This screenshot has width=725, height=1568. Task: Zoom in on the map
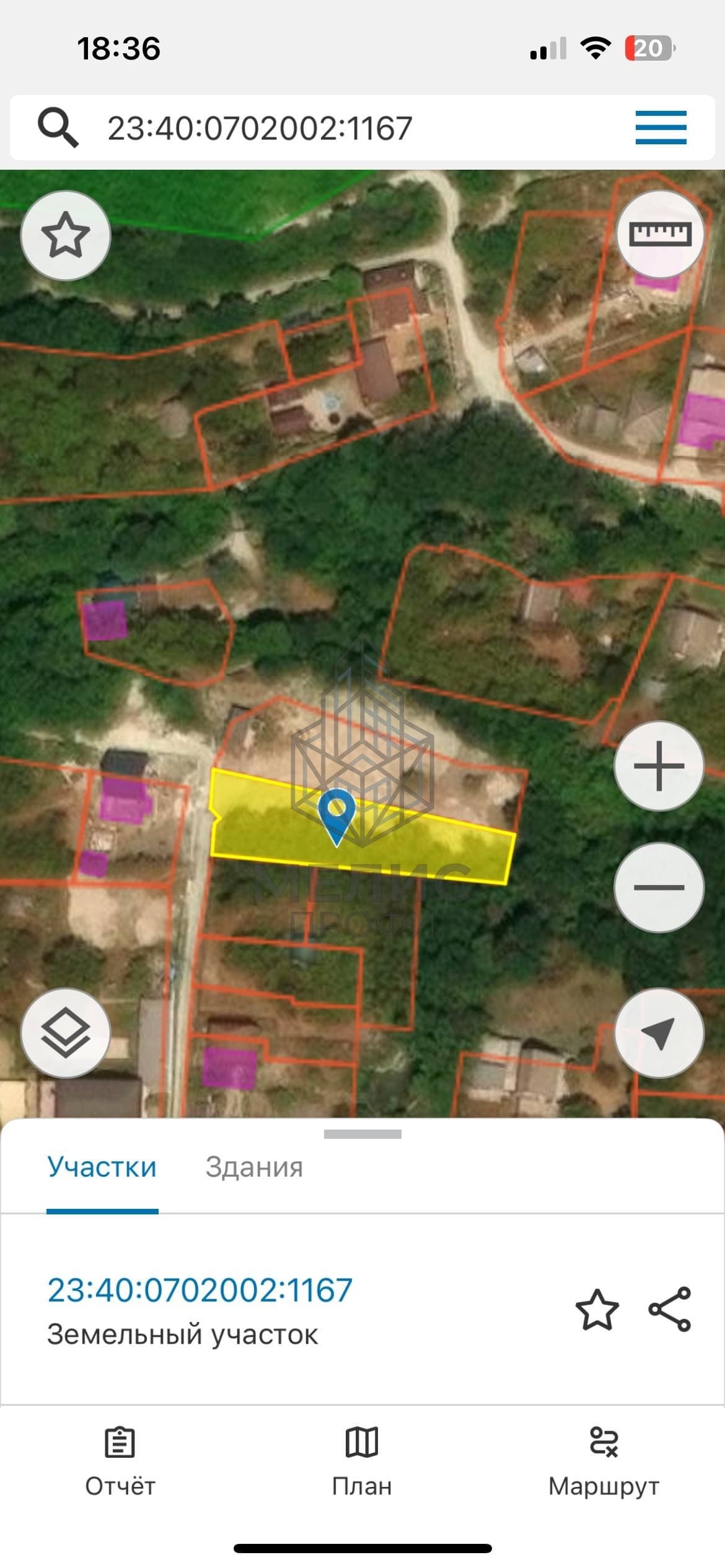point(659,766)
